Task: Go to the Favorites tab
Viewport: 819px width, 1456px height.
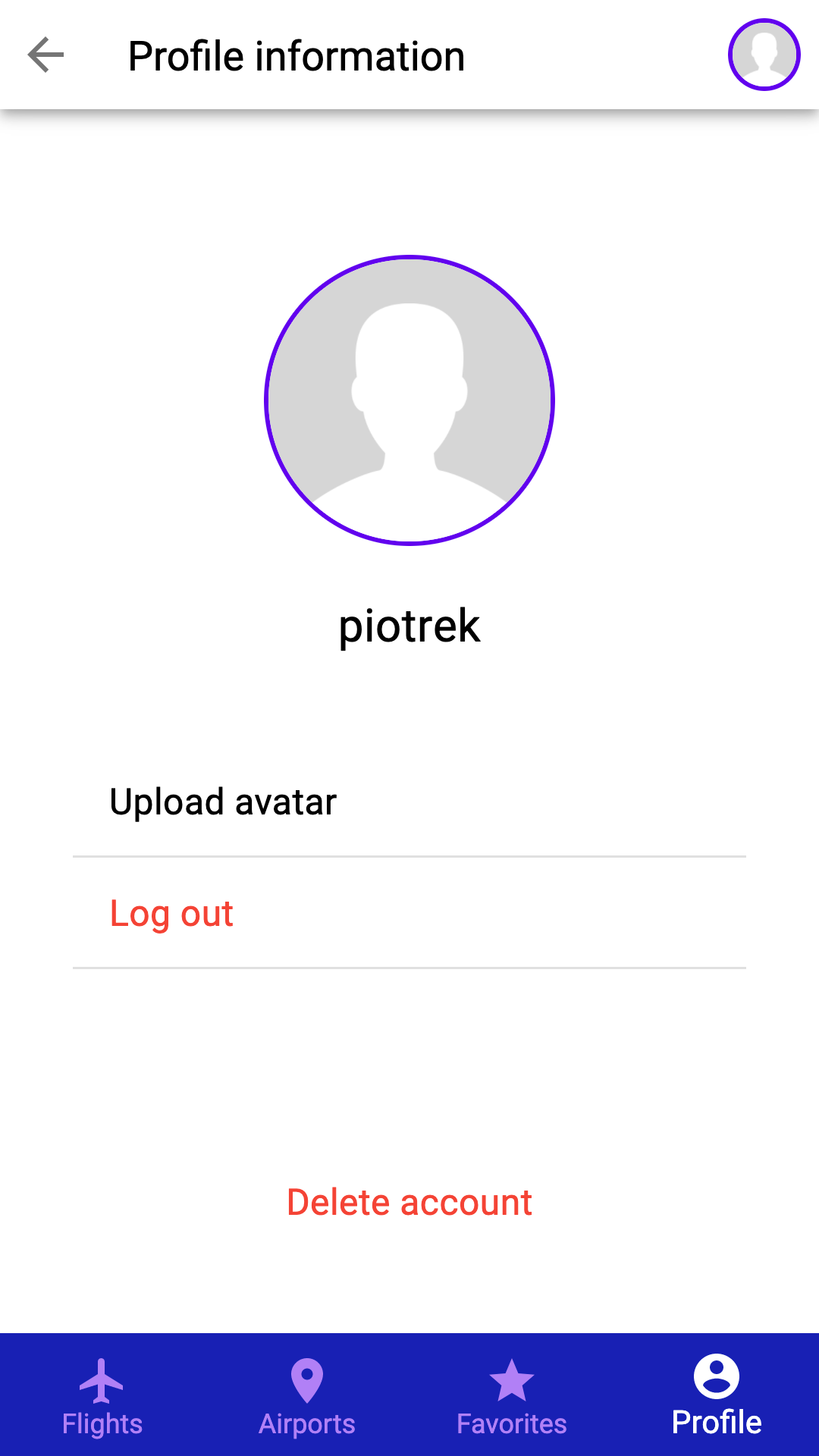Action: click(512, 1397)
